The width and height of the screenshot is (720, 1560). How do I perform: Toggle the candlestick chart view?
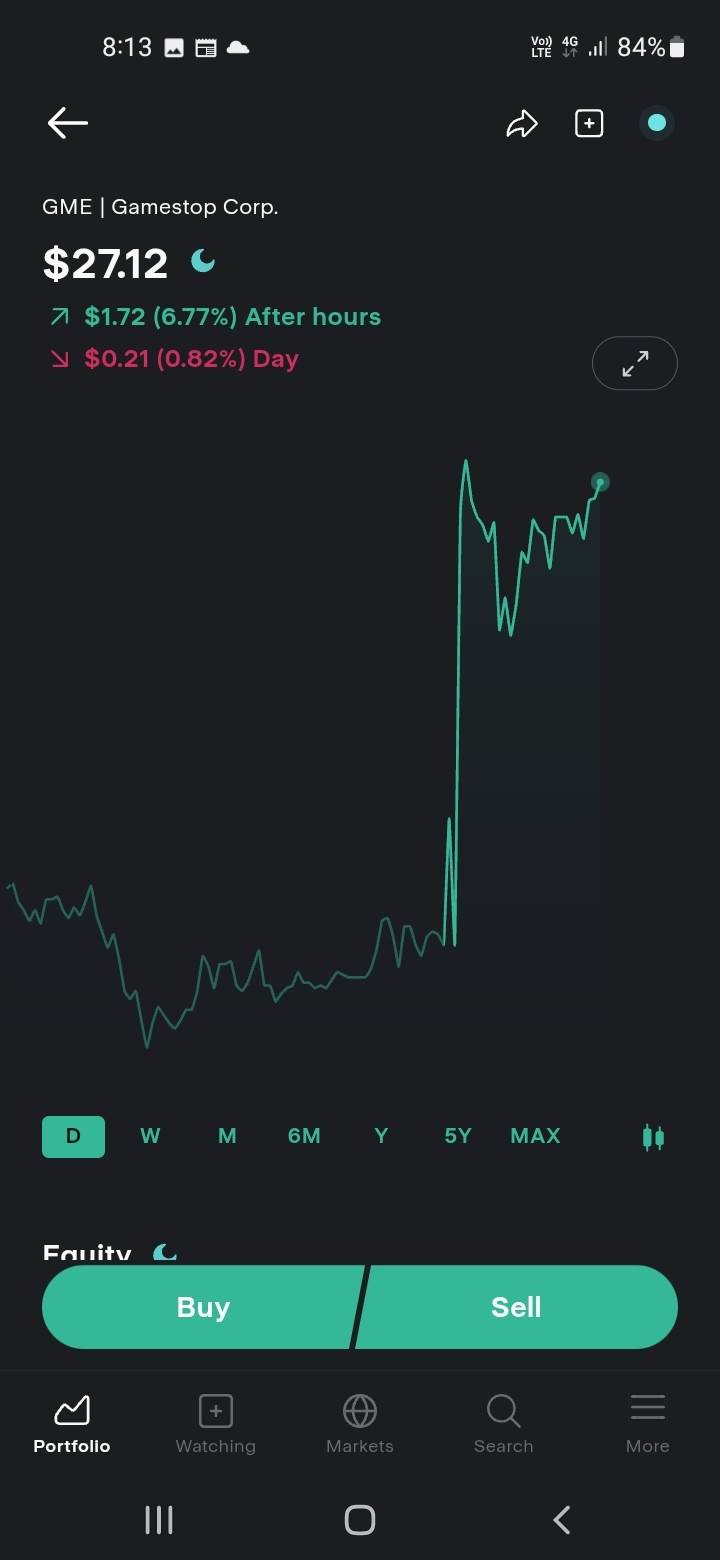pos(653,1137)
